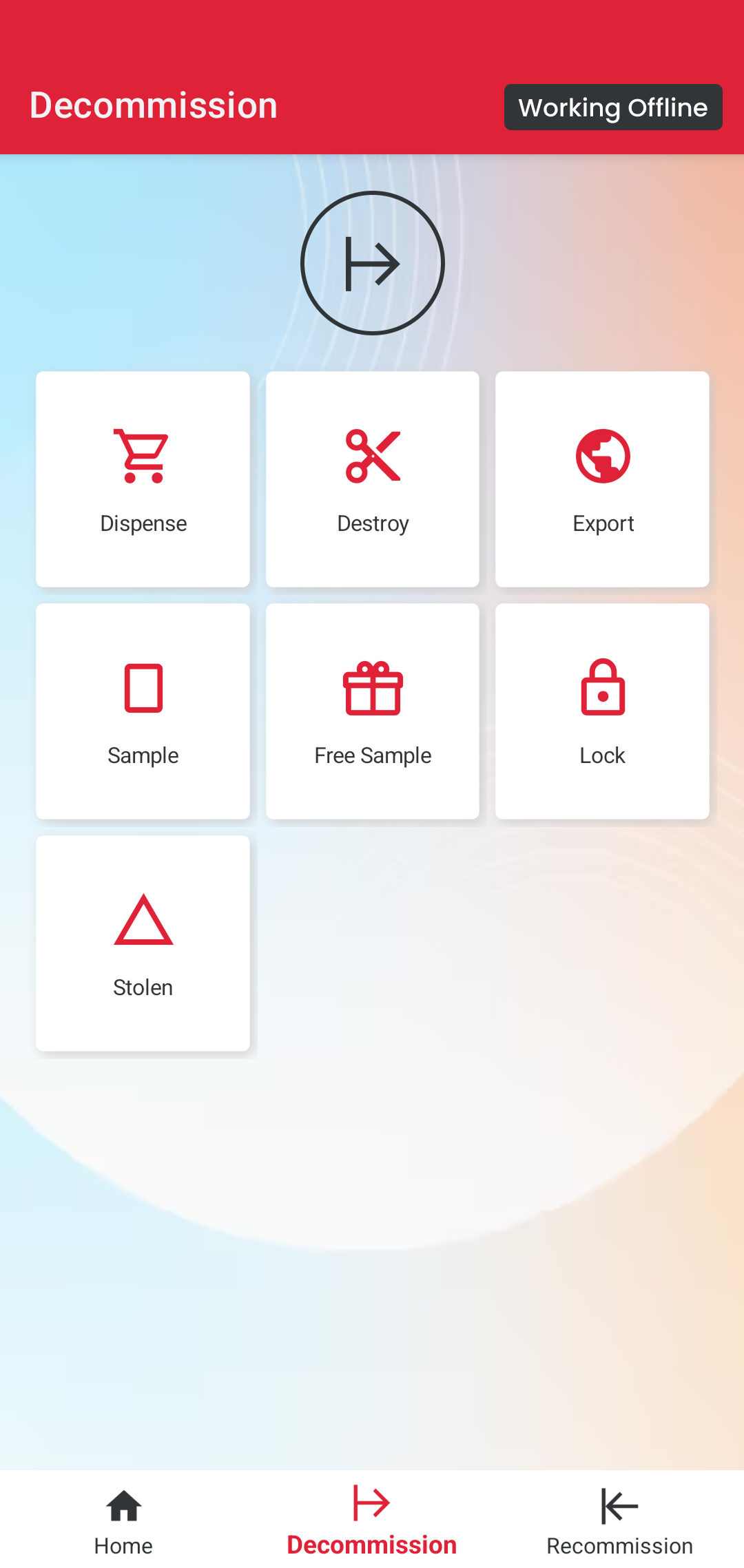Open the Sample option

click(x=143, y=711)
